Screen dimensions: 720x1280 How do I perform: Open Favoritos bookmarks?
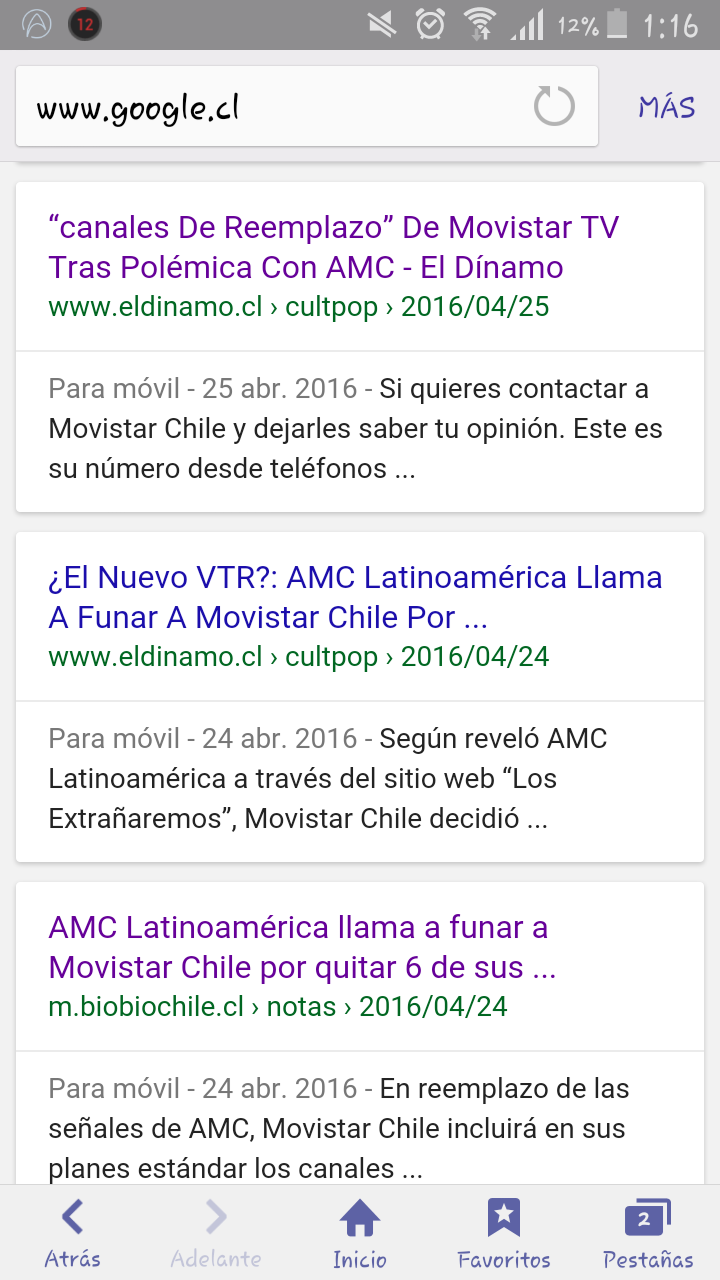pyautogui.click(x=504, y=1233)
